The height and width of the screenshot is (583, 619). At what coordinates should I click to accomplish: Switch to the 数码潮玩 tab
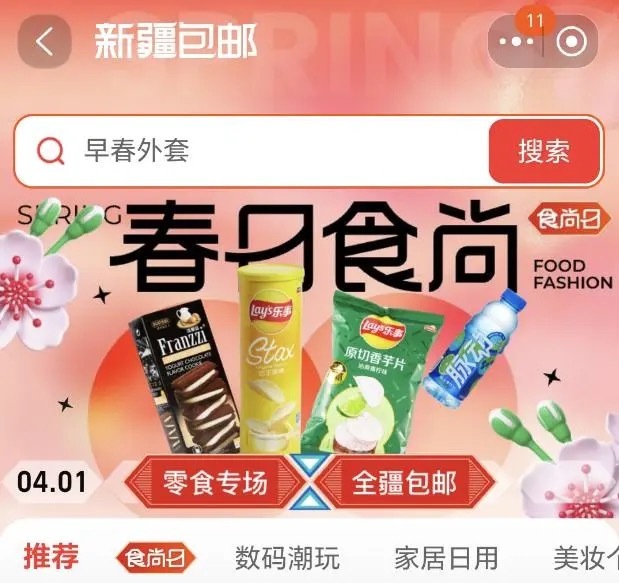click(x=288, y=557)
